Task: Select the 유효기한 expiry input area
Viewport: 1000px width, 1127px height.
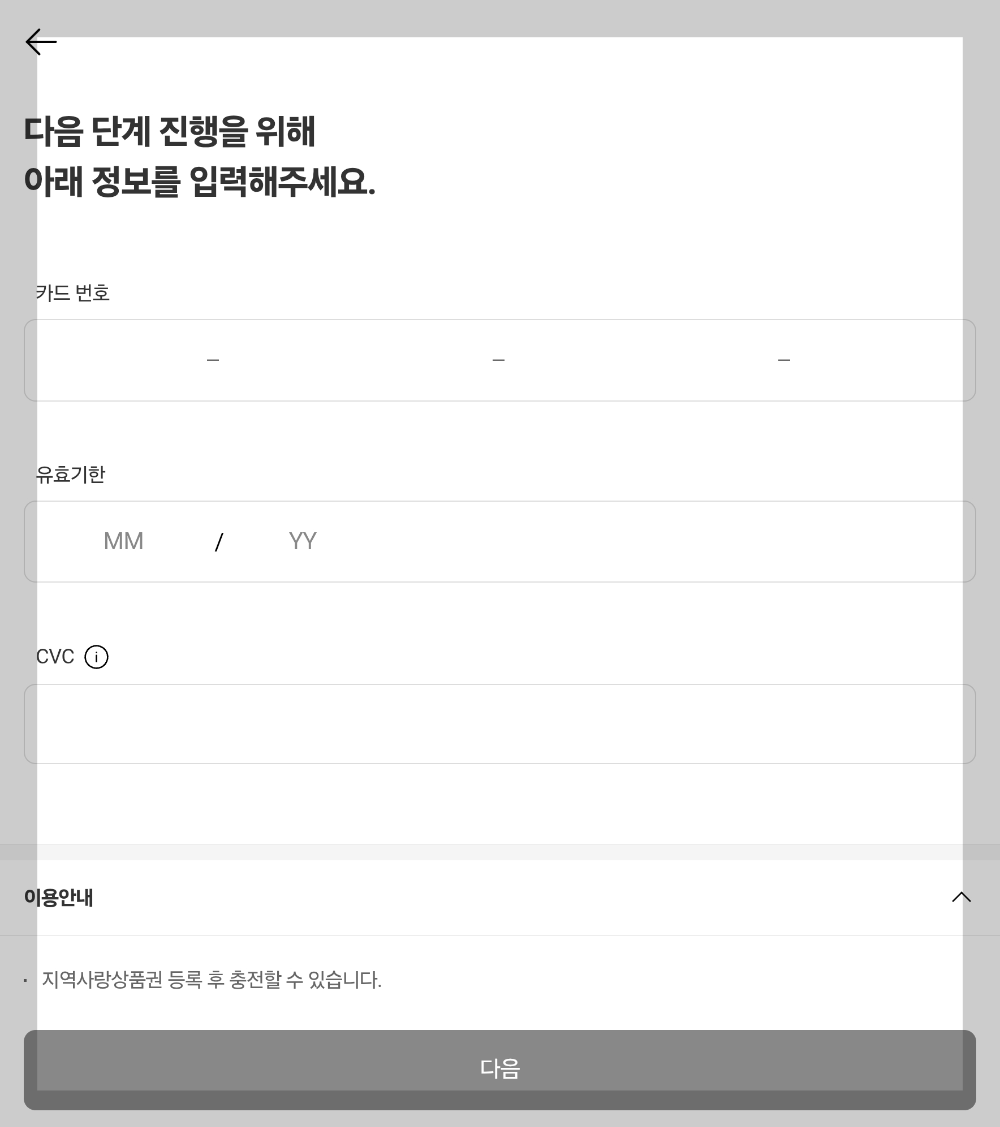Action: point(500,541)
